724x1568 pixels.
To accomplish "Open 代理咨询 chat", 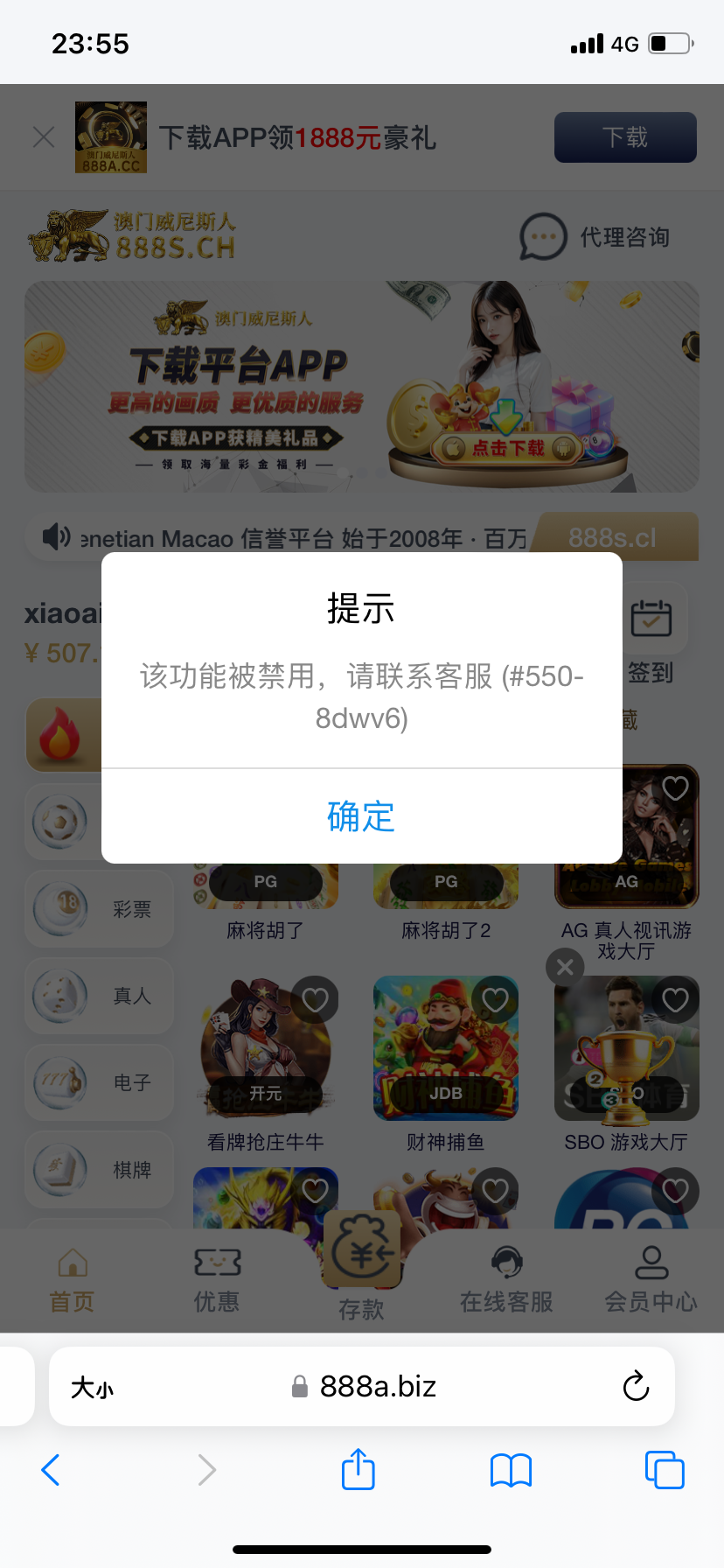I will (x=595, y=236).
